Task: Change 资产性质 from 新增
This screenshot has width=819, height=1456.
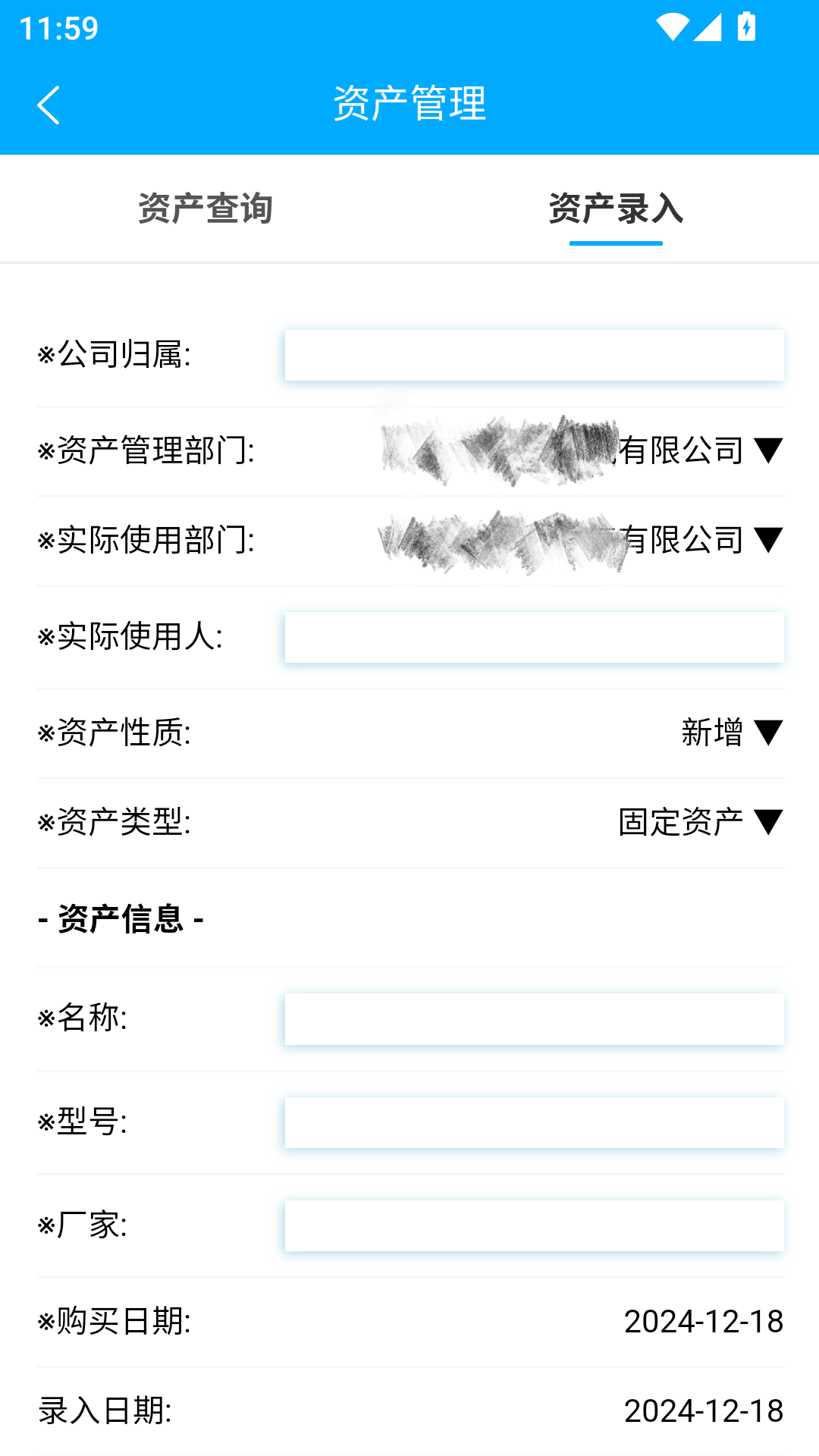Action: tap(732, 733)
